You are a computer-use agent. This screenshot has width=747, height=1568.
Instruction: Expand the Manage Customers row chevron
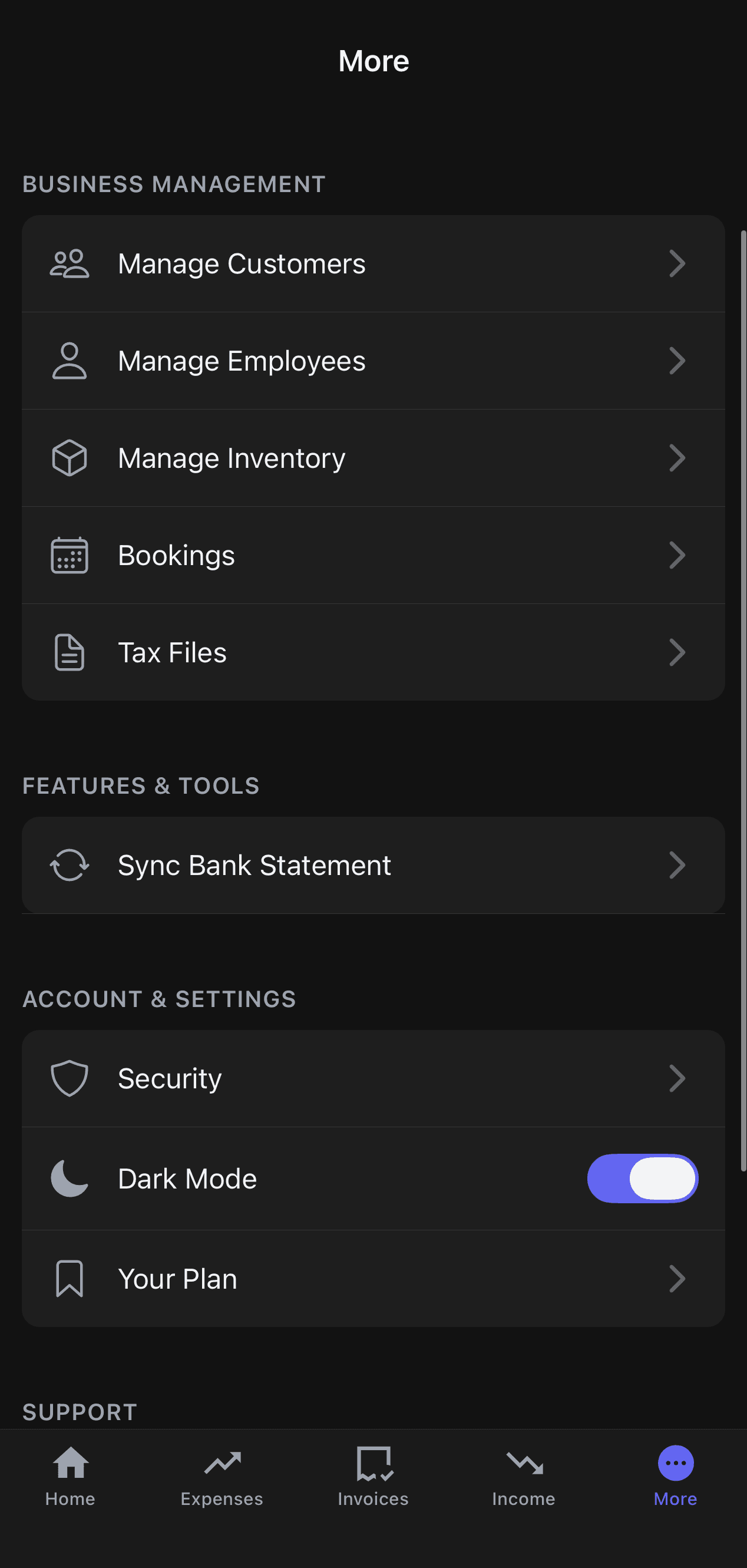click(677, 263)
